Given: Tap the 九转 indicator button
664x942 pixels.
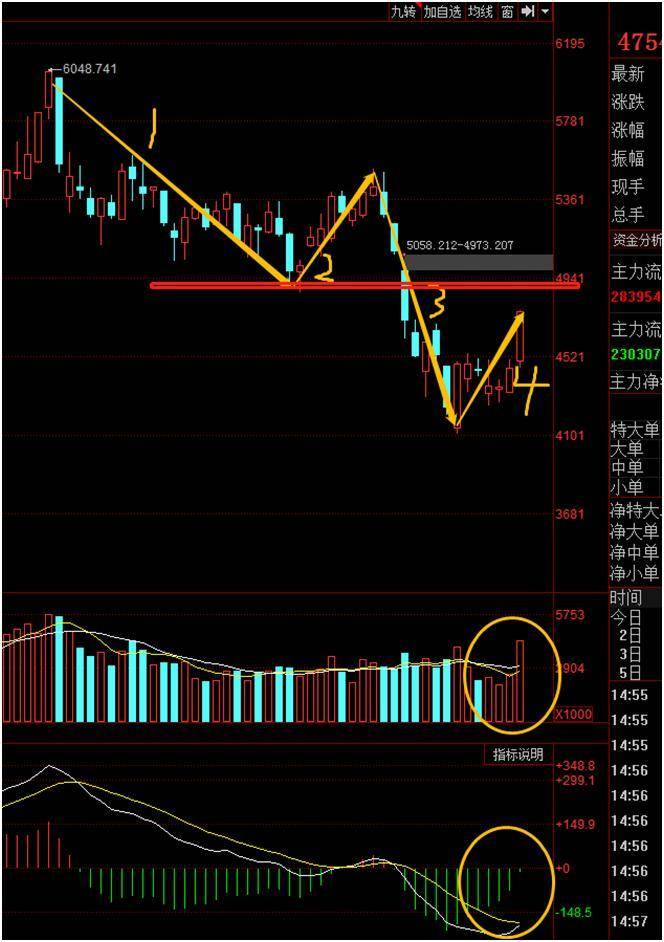Looking at the screenshot, I should (x=403, y=11).
